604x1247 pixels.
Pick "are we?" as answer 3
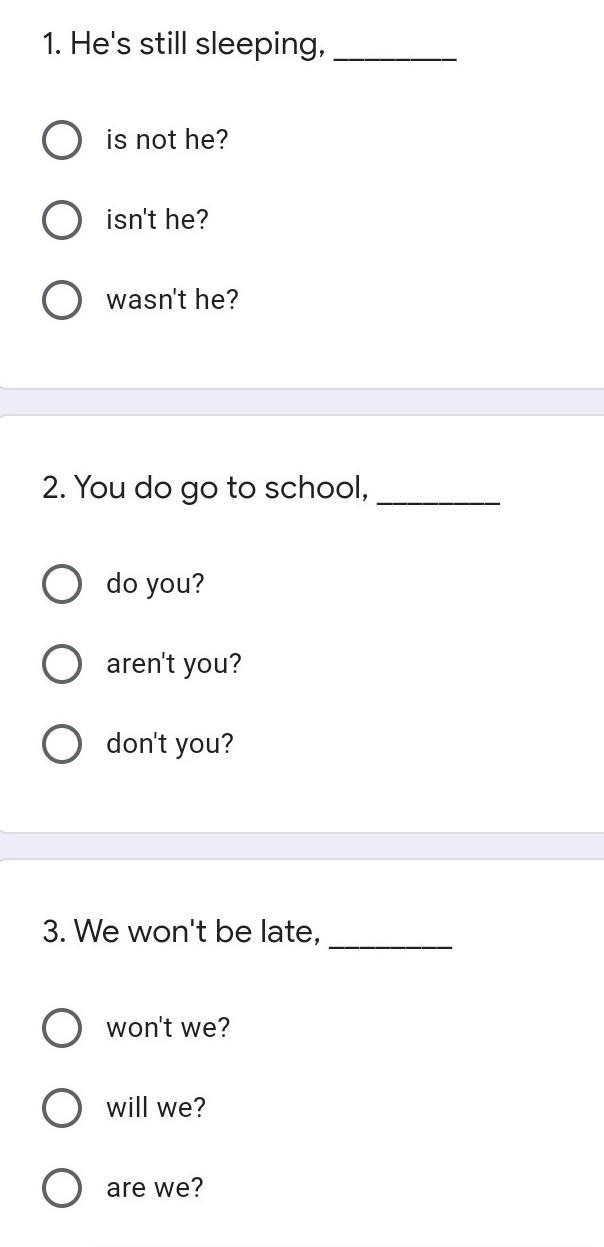coord(62,1188)
